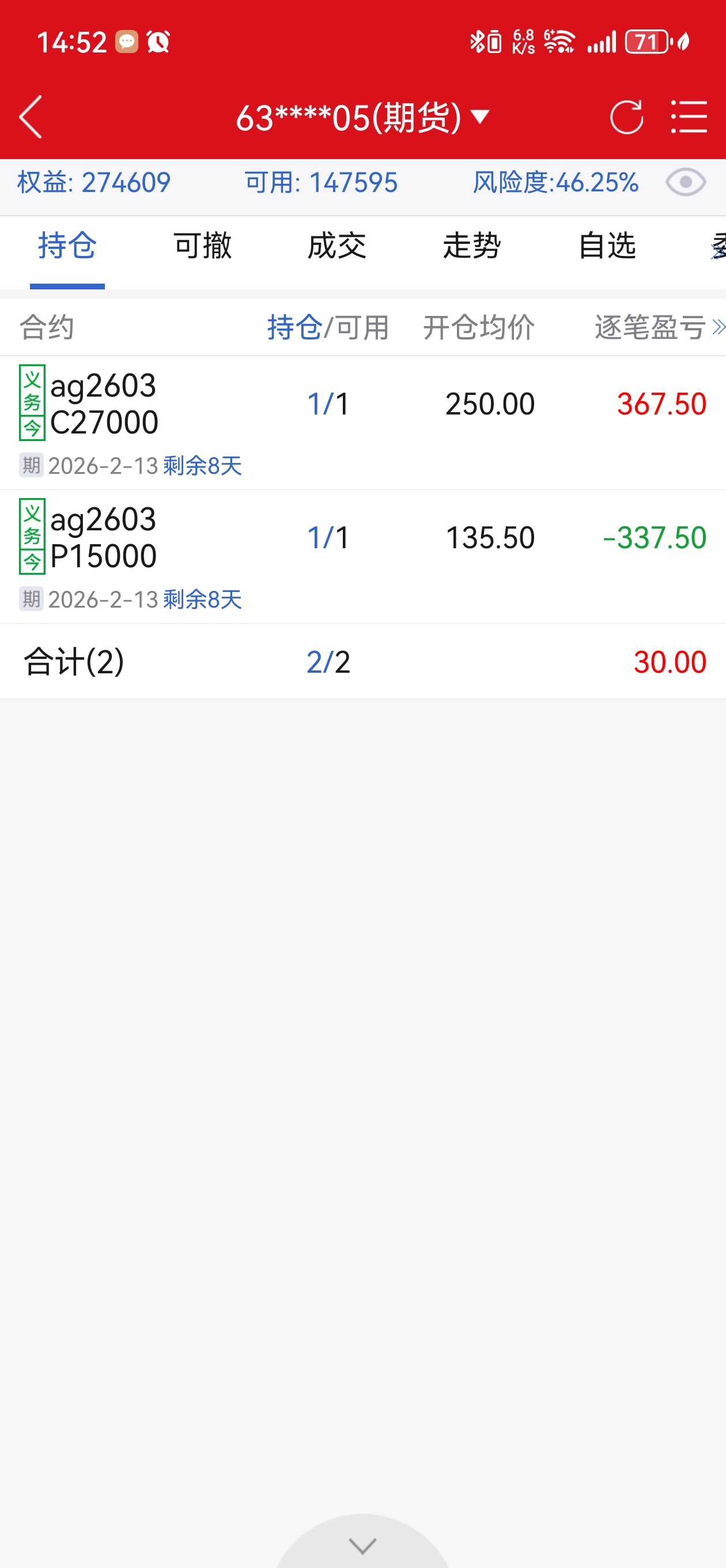Select the 持仓 tab
This screenshot has width=726, height=1568.
67,247
